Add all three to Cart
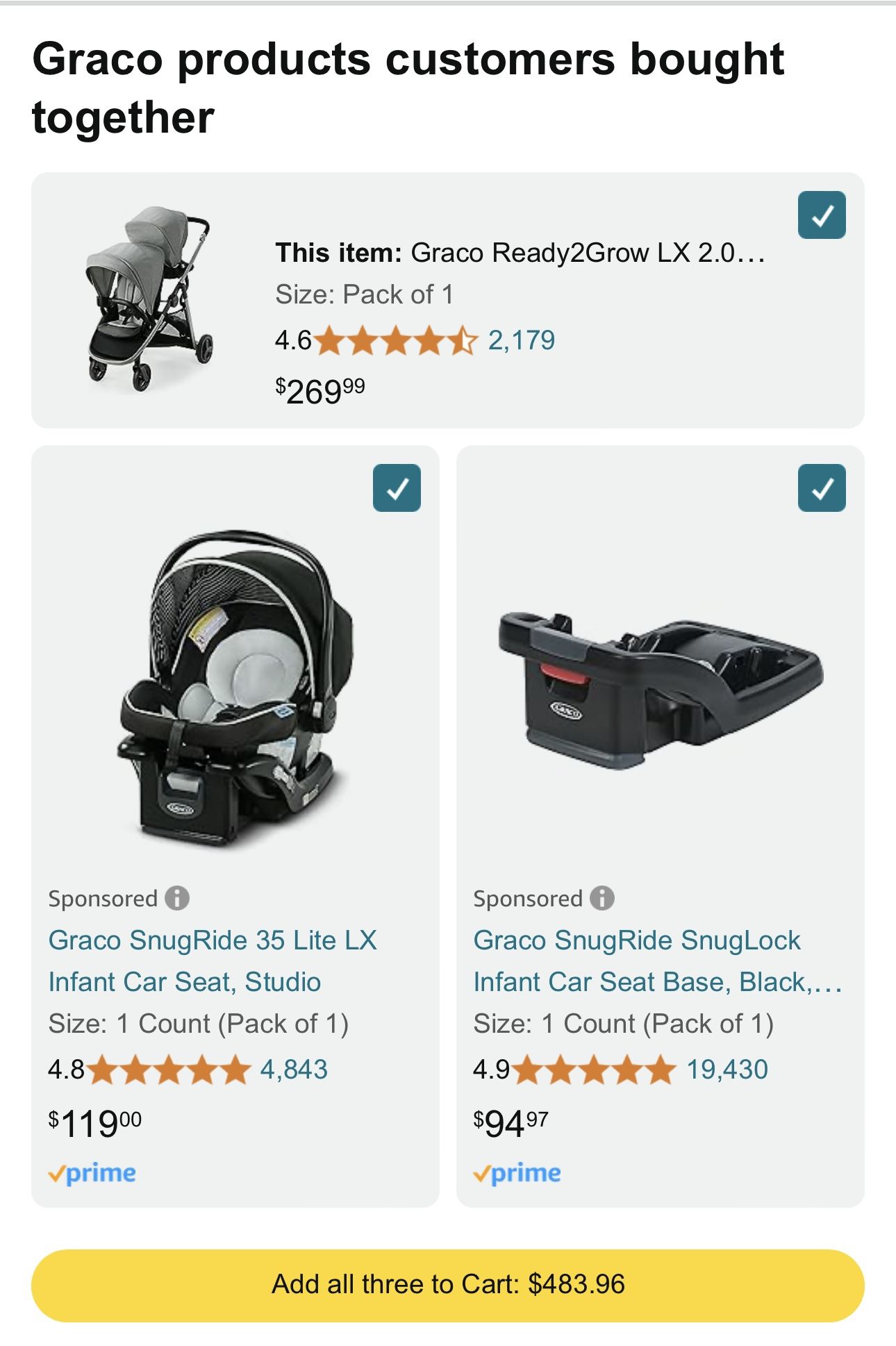This screenshot has height=1346, width=896. click(447, 1285)
